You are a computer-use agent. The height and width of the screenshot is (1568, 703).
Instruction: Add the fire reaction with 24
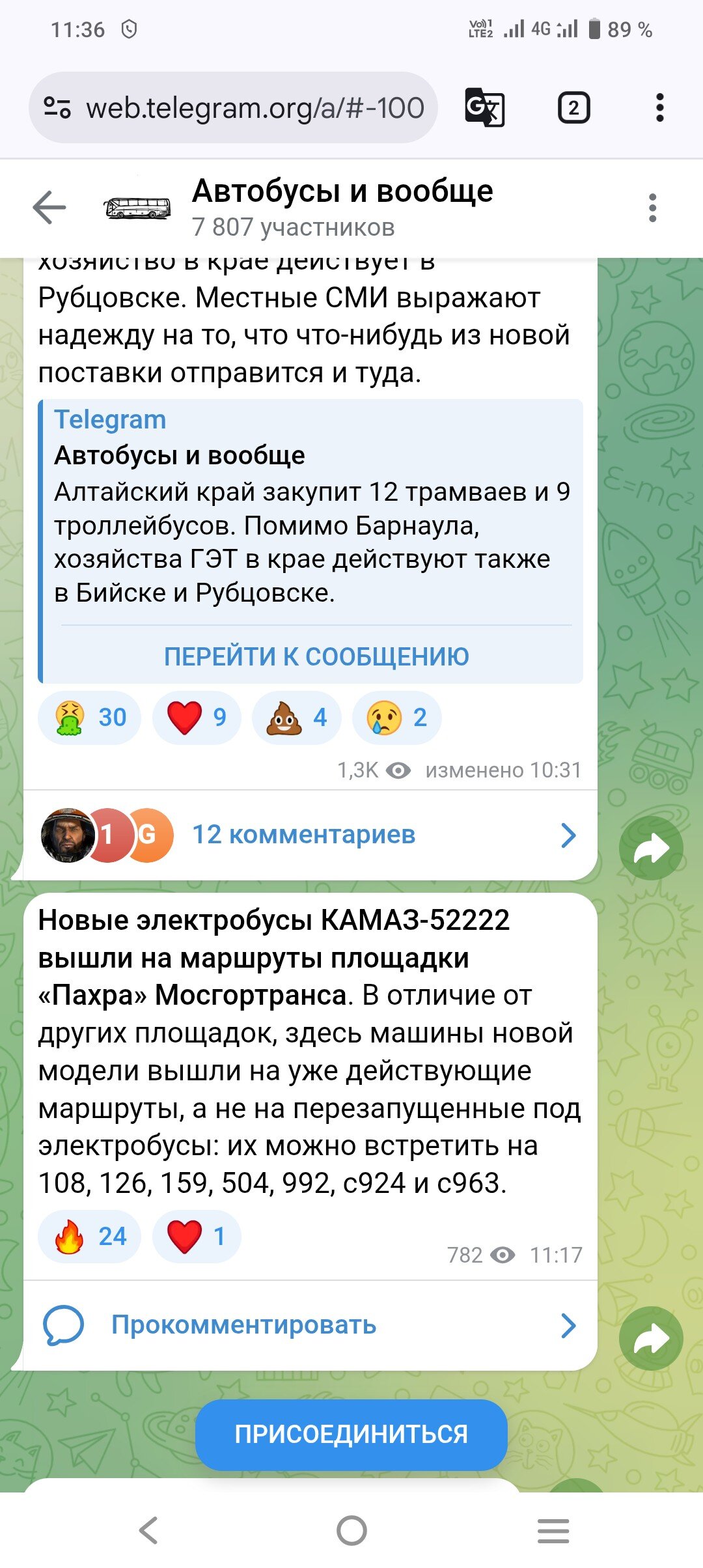pos(90,1237)
